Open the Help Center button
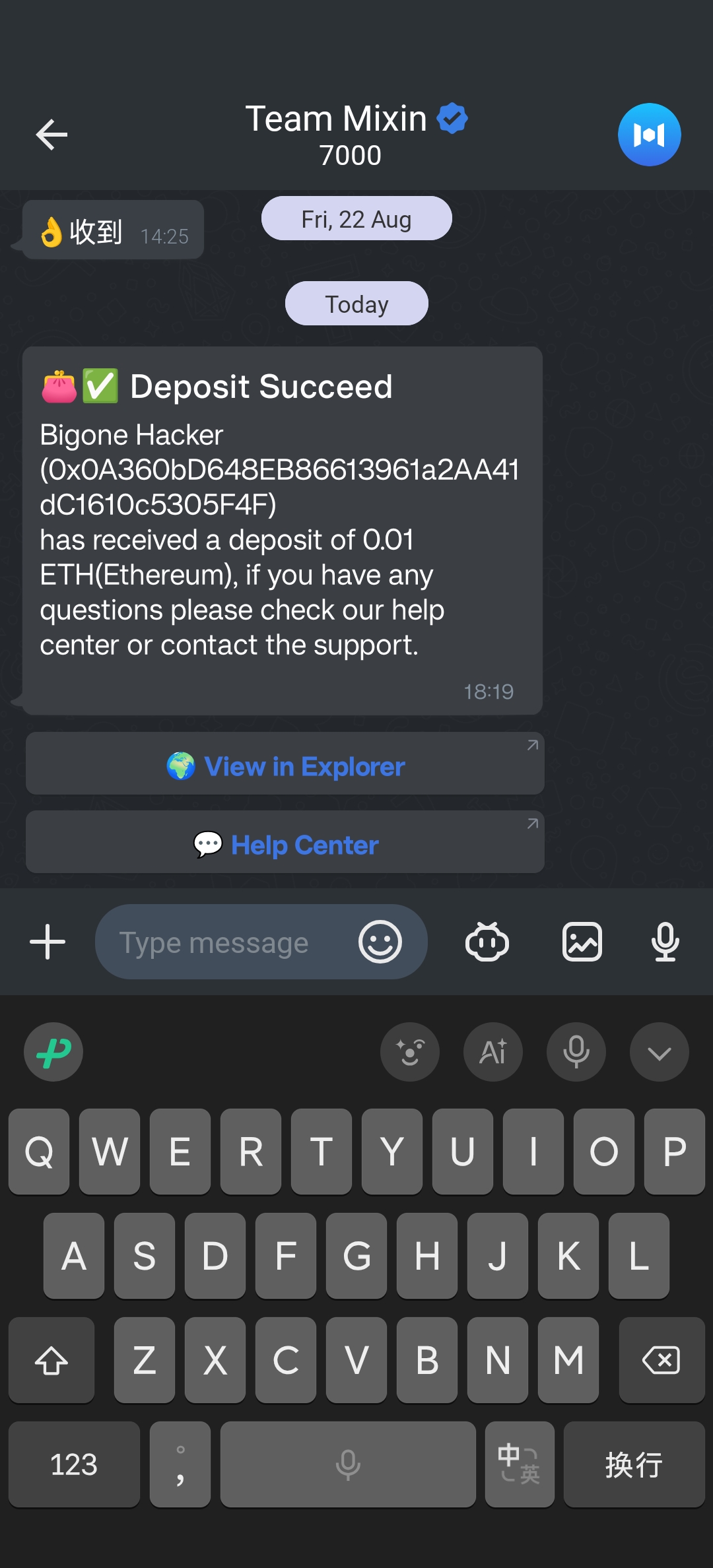 point(285,845)
